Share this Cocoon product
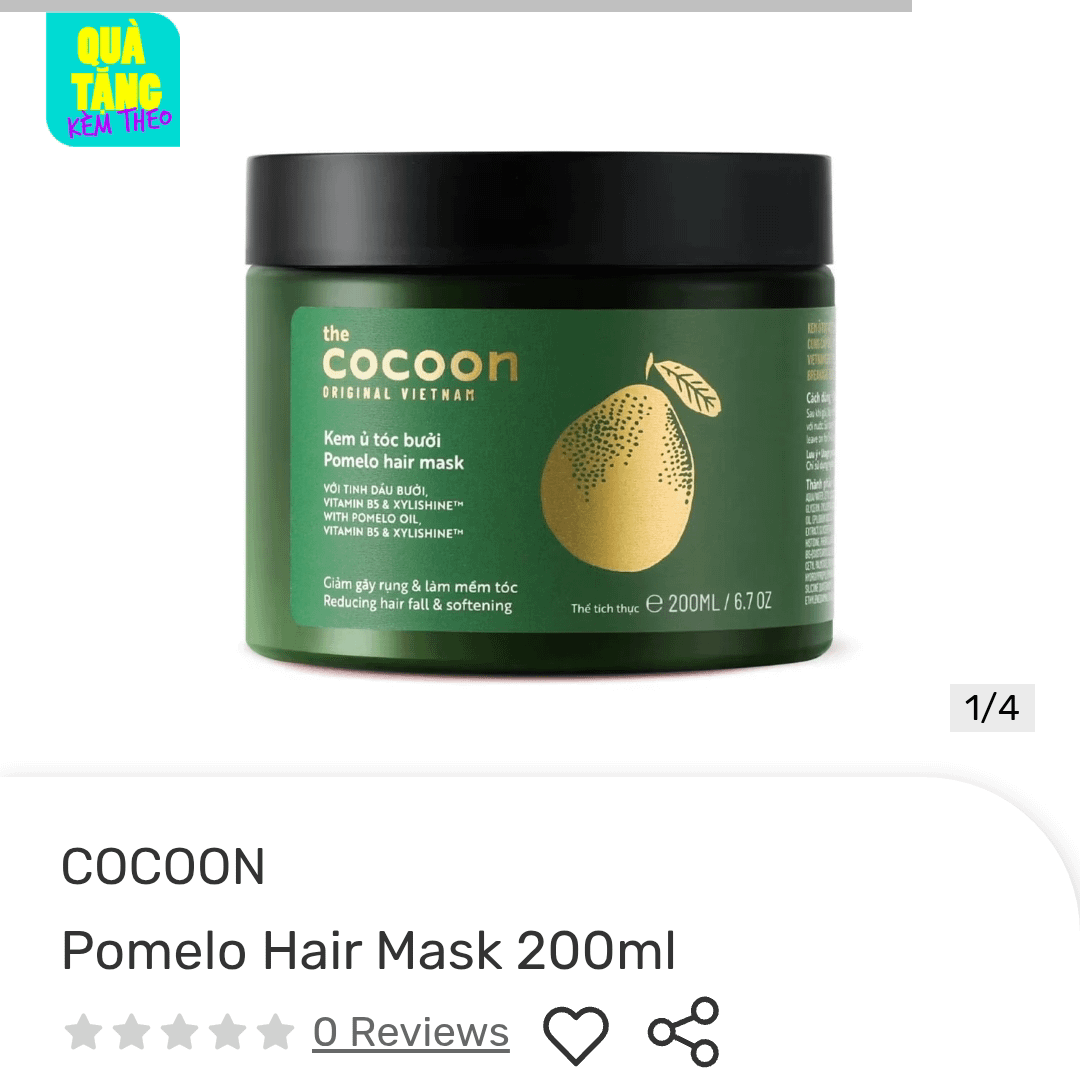The width and height of the screenshot is (1080, 1092). coord(684,1032)
